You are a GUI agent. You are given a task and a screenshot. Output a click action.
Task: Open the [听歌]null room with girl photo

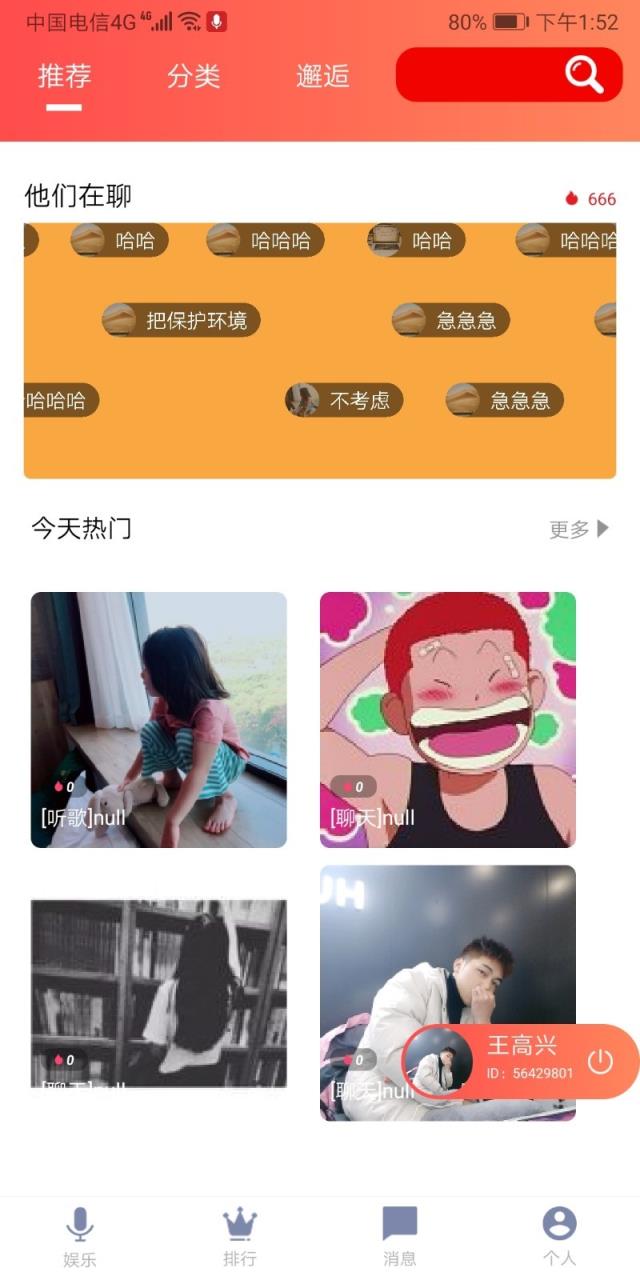[159, 720]
